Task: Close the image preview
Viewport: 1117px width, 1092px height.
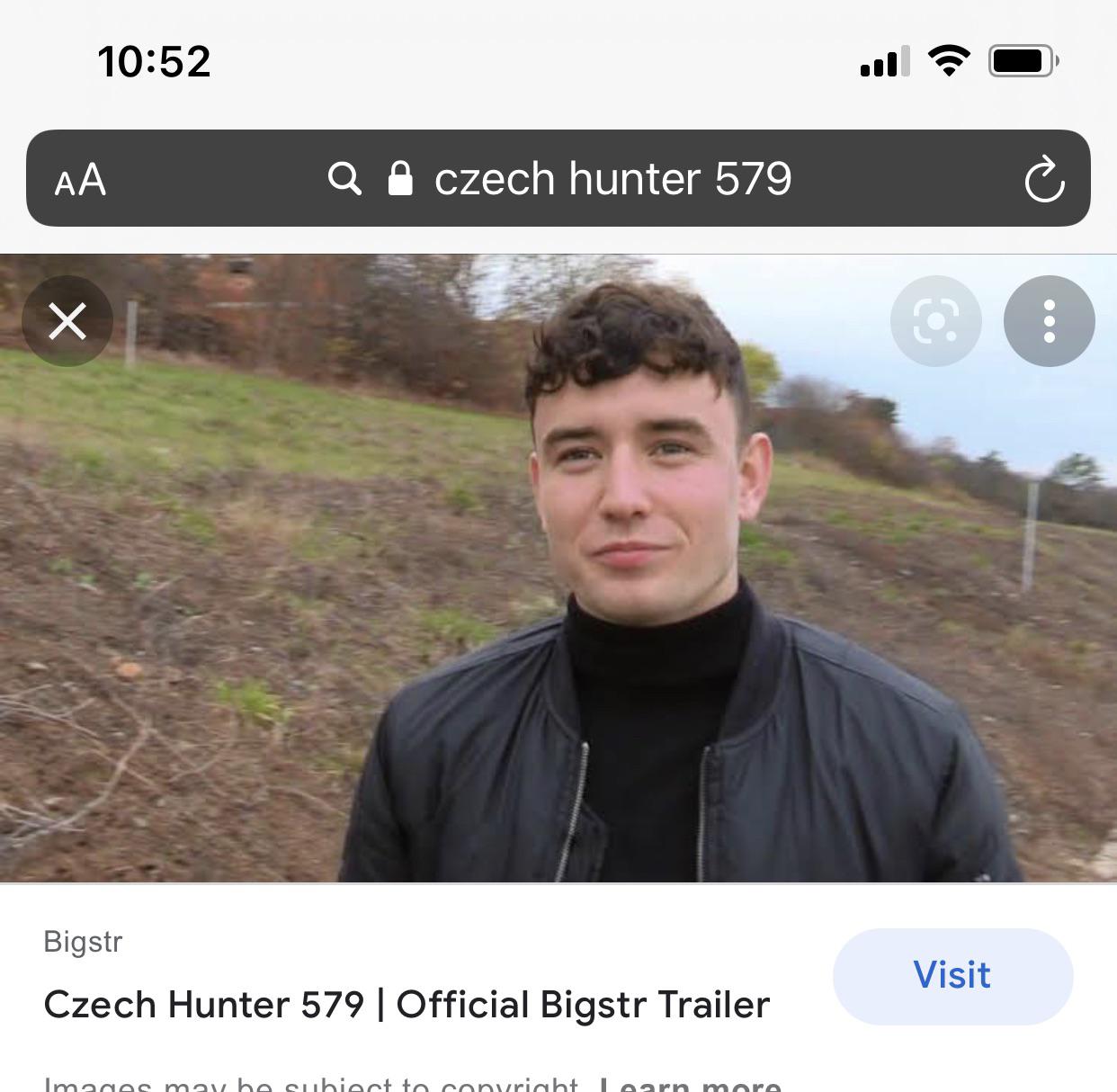Action: tap(67, 321)
